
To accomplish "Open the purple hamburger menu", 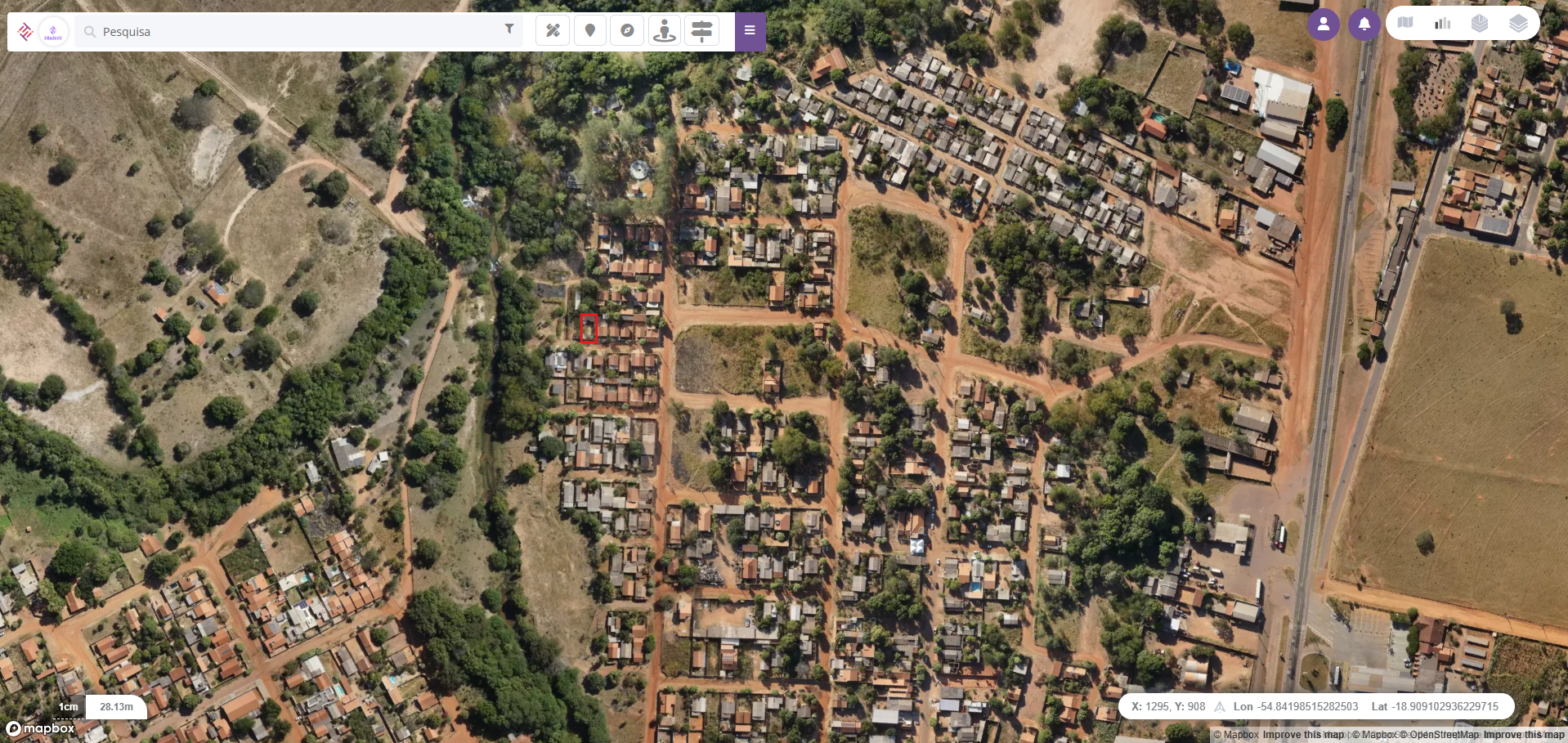I will [750, 31].
